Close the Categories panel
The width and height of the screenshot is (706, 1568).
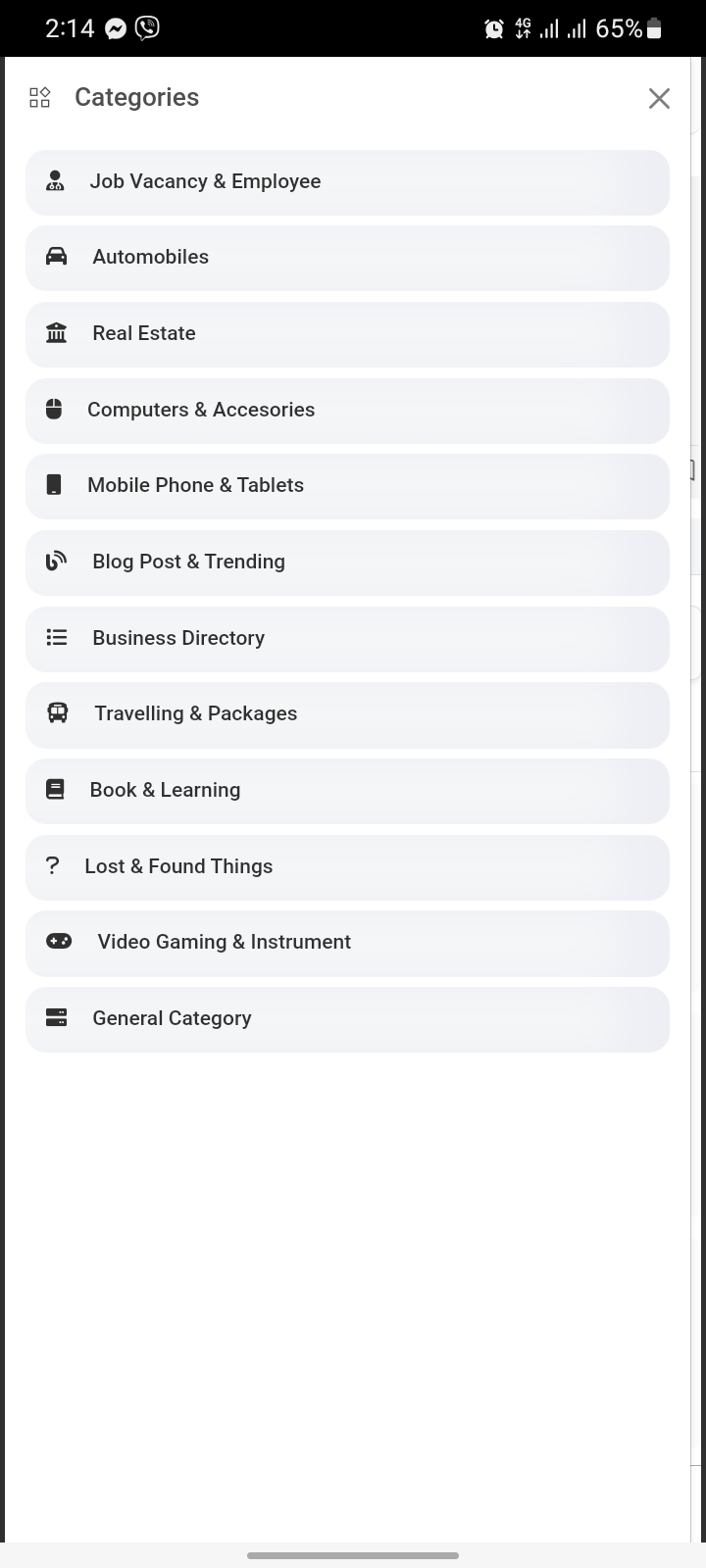(659, 98)
